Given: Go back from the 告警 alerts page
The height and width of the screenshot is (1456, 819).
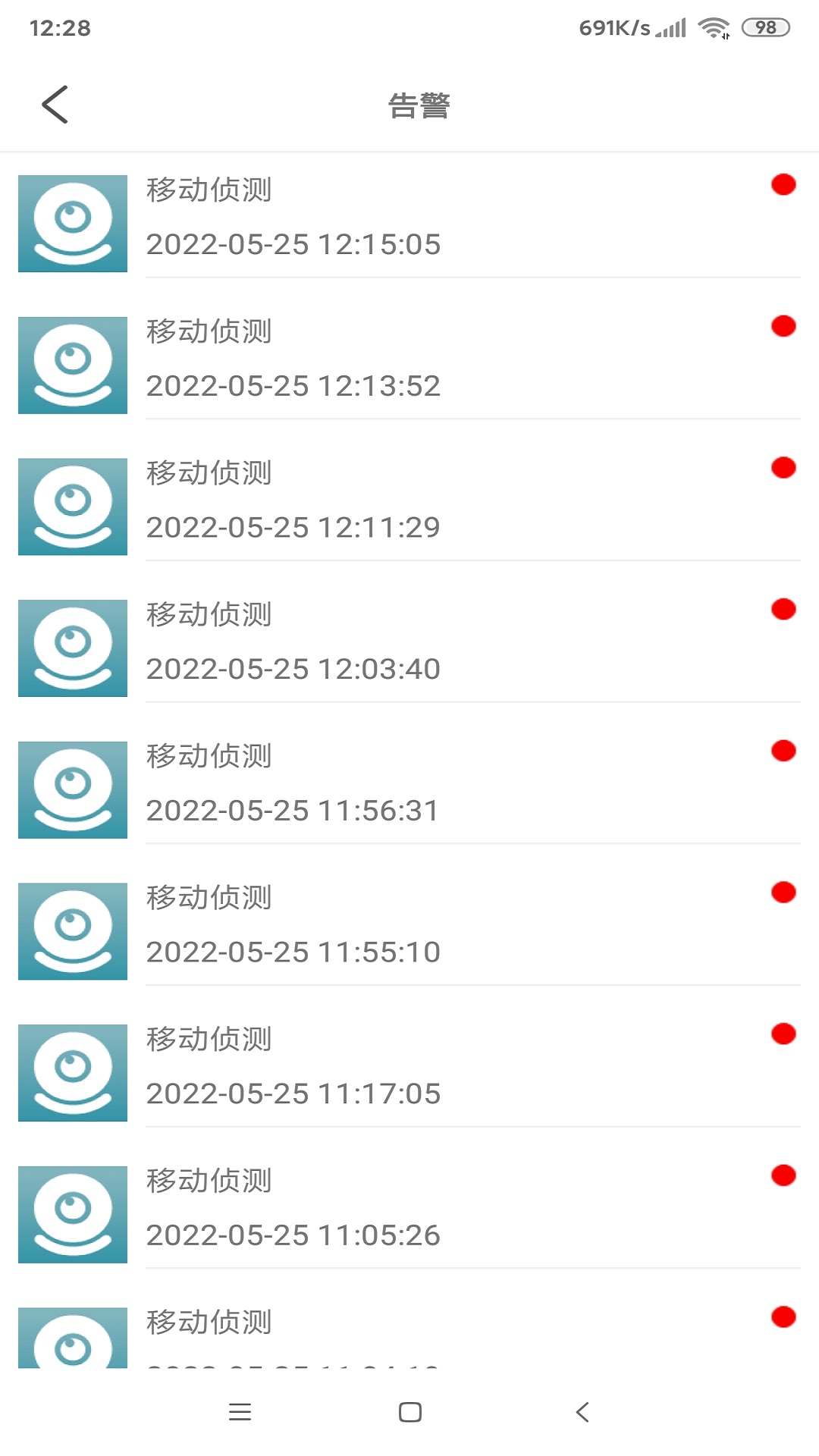Looking at the screenshot, I should coord(55,105).
